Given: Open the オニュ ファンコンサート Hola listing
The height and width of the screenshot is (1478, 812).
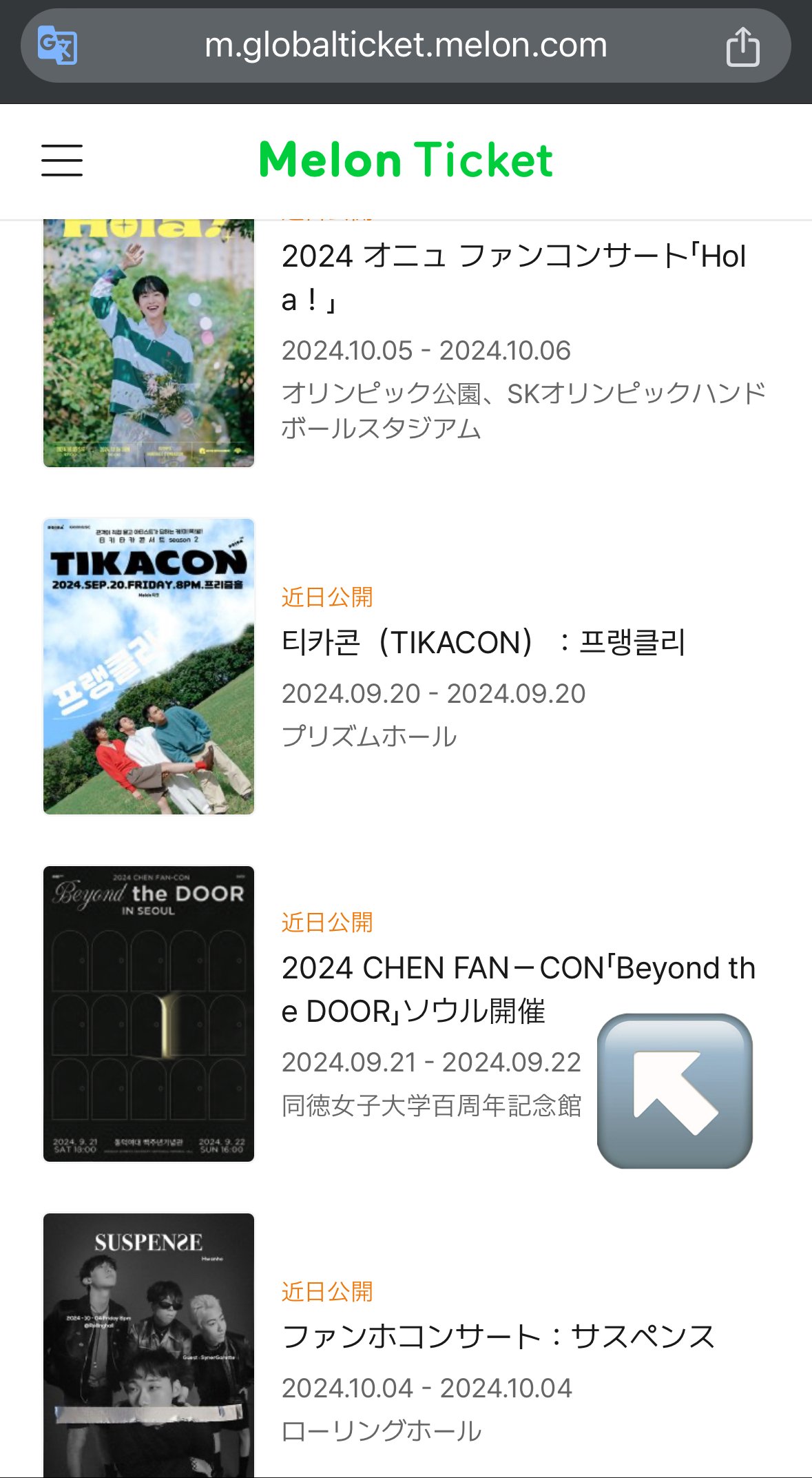Looking at the screenshot, I should coord(513,278).
